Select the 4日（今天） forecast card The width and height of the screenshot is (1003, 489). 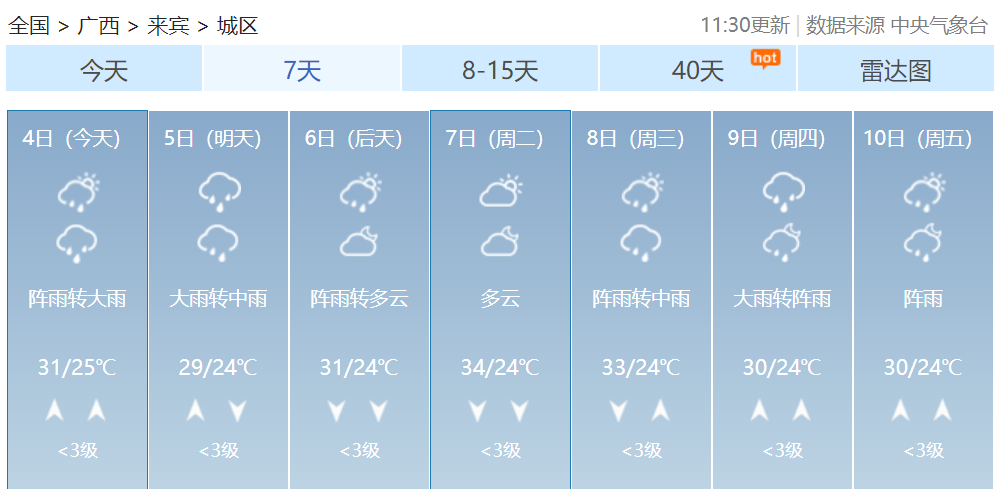[77, 299]
